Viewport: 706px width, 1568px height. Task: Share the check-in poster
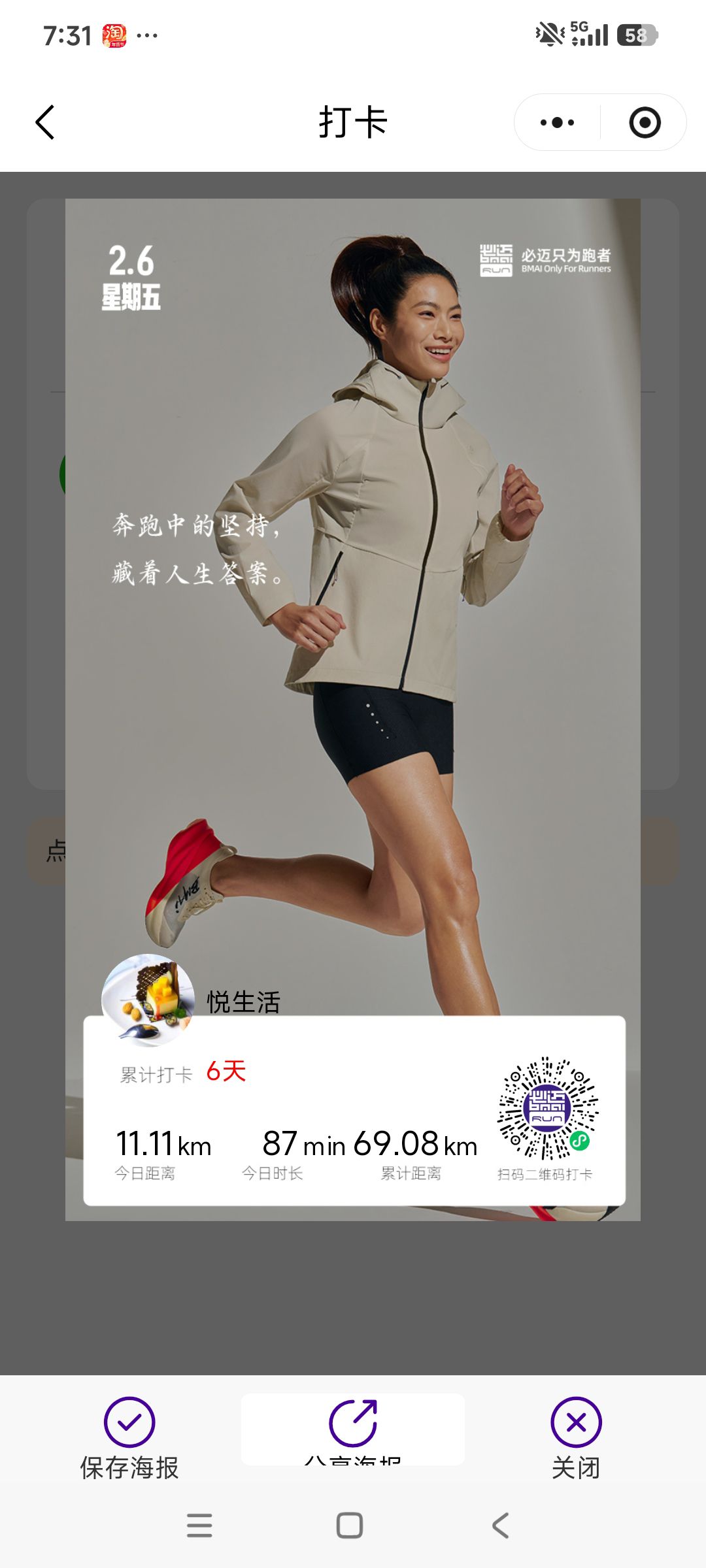coord(353,1429)
